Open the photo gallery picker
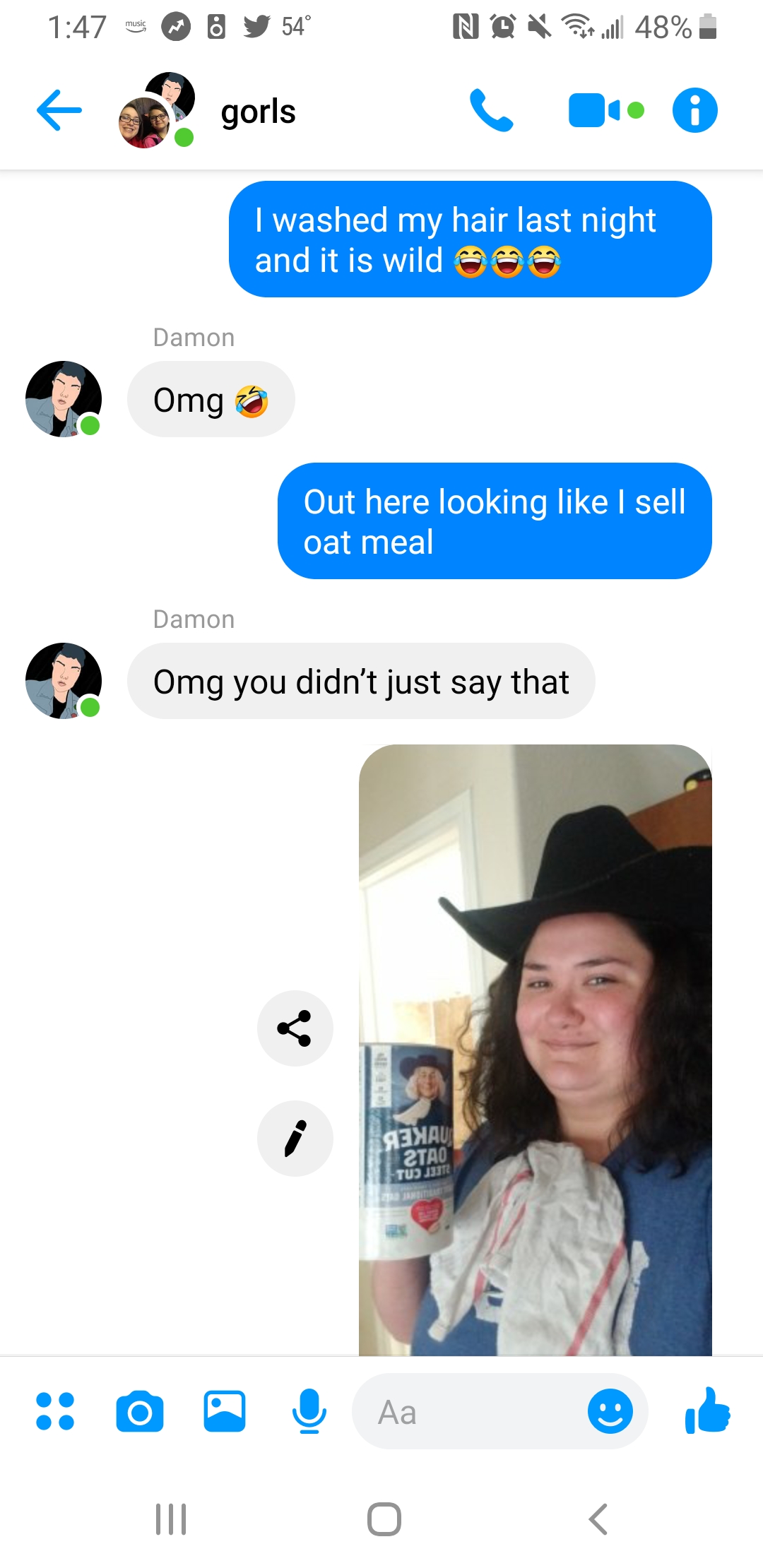This screenshot has height=1568, width=763. click(225, 1411)
